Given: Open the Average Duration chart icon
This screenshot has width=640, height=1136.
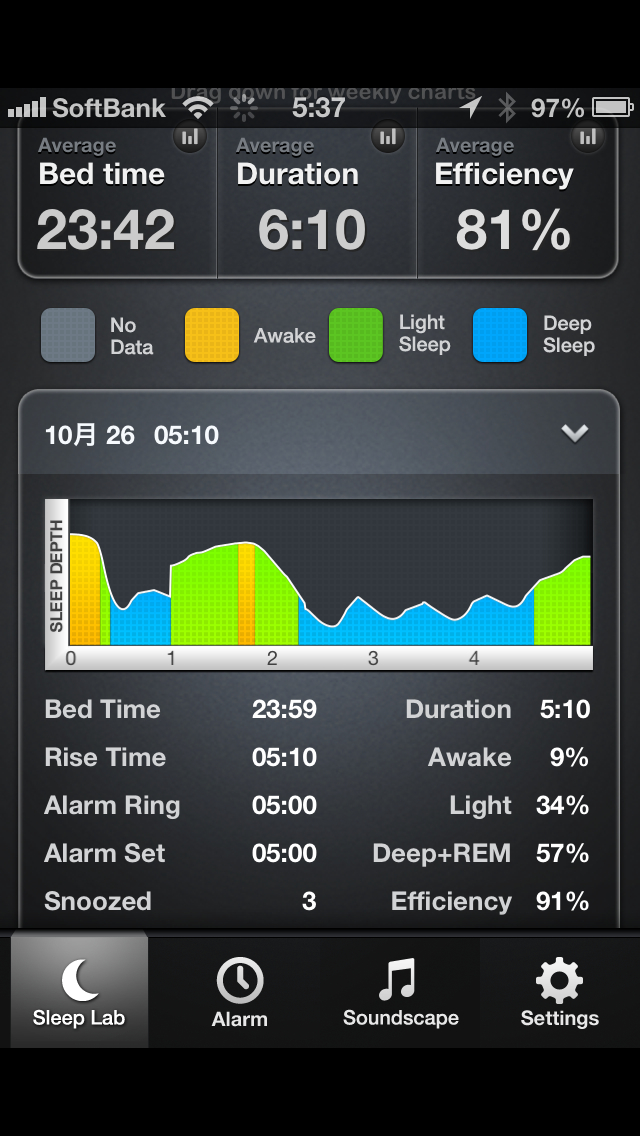Looking at the screenshot, I should (x=388, y=138).
